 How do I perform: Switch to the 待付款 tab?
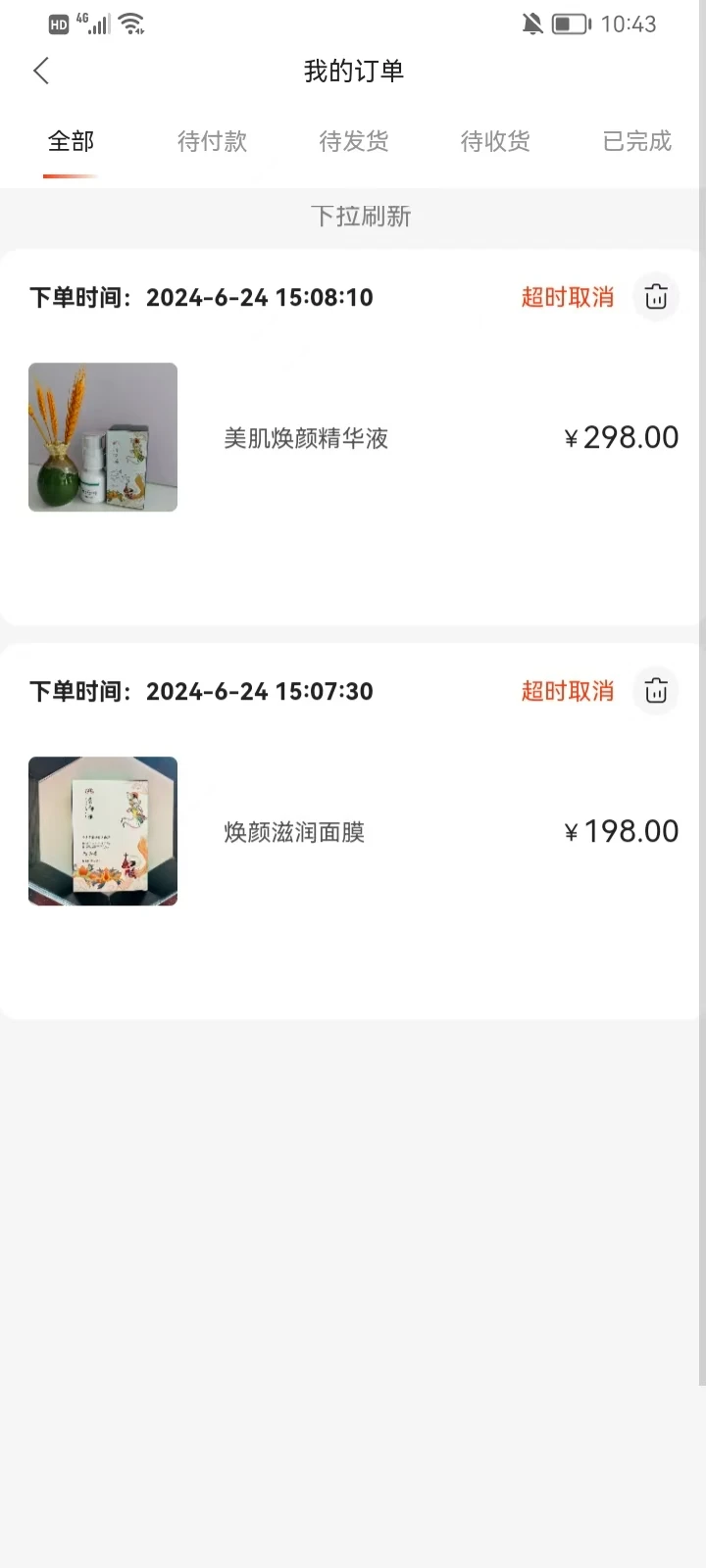212,141
